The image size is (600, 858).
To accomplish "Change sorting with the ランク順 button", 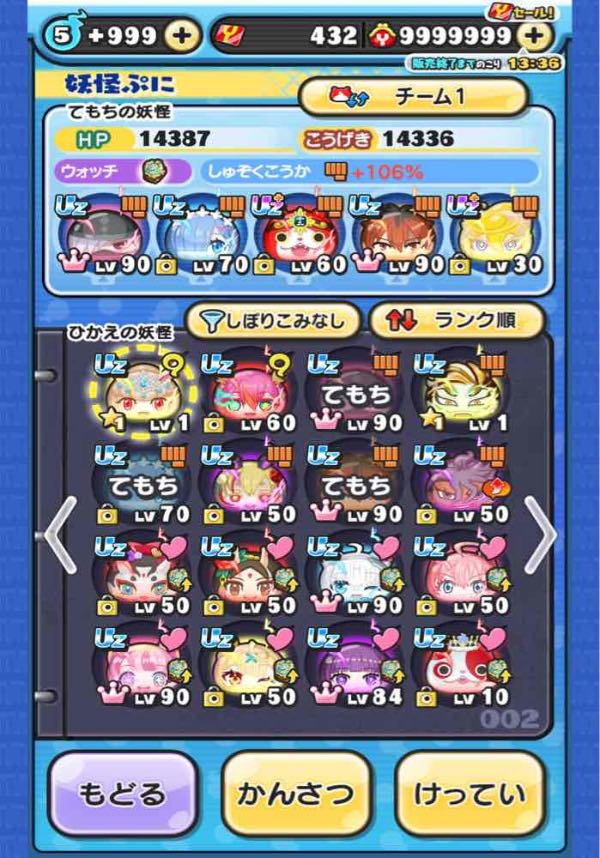I will click(456, 321).
